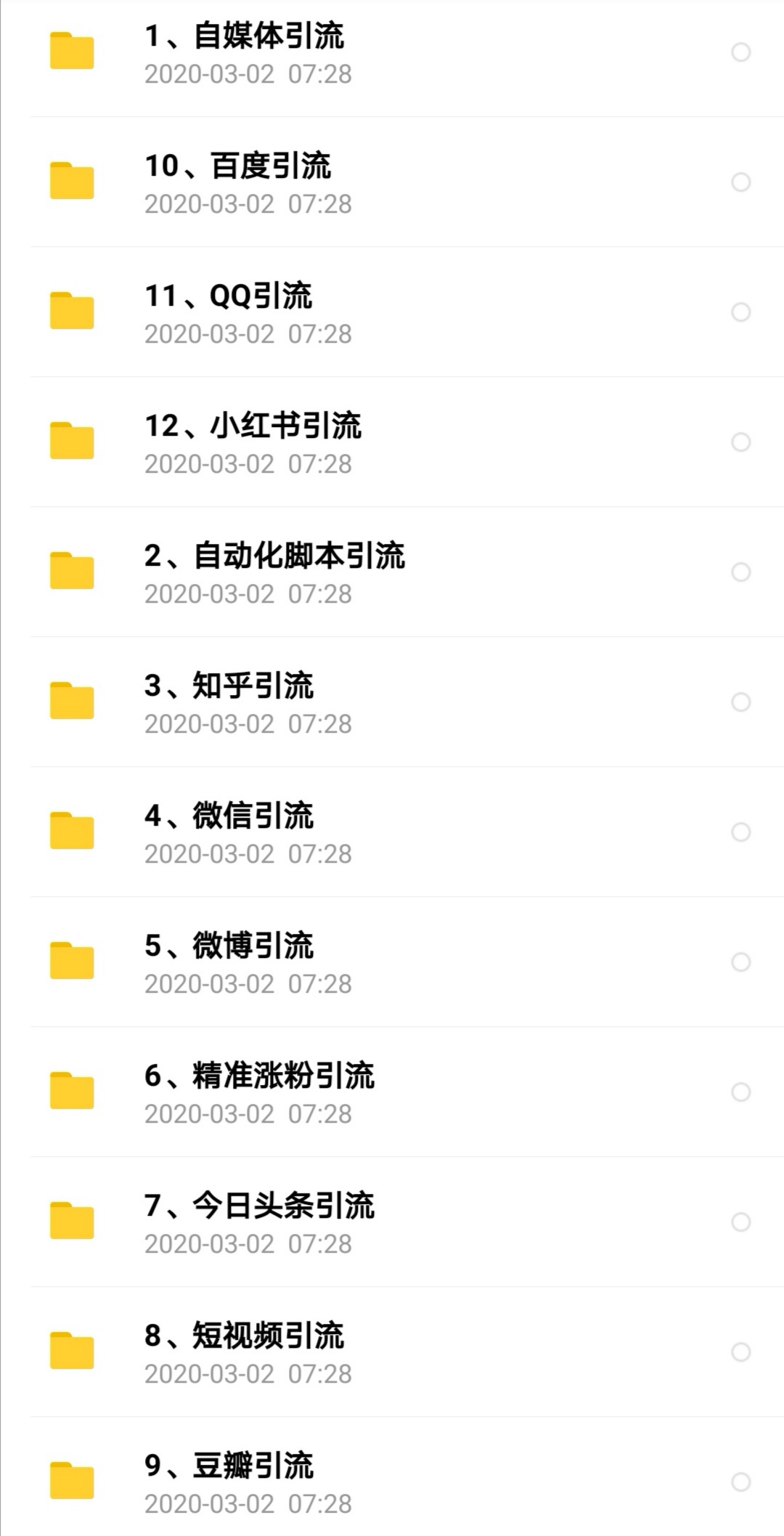The width and height of the screenshot is (784, 1536).
Task: Open the 自动化脚本引流 folder icon
Action: click(x=73, y=569)
